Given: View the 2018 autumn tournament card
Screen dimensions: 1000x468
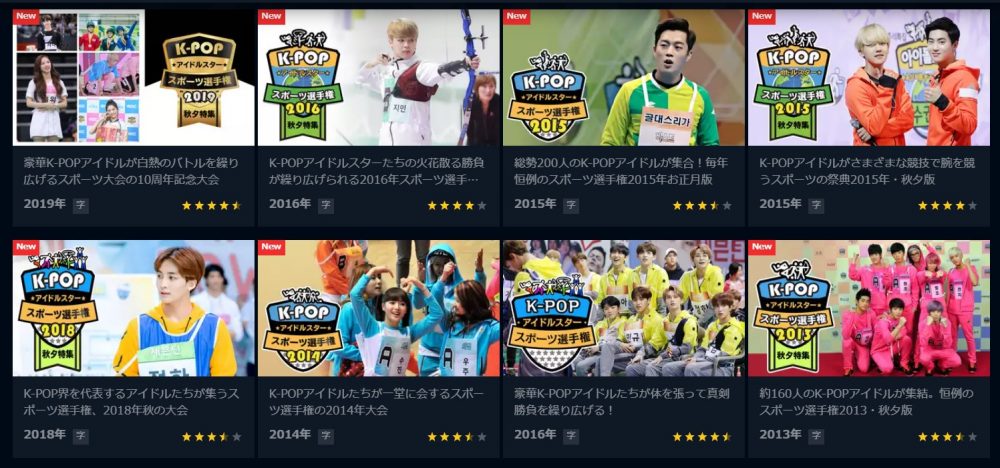Looking at the screenshot, I should tap(133, 308).
